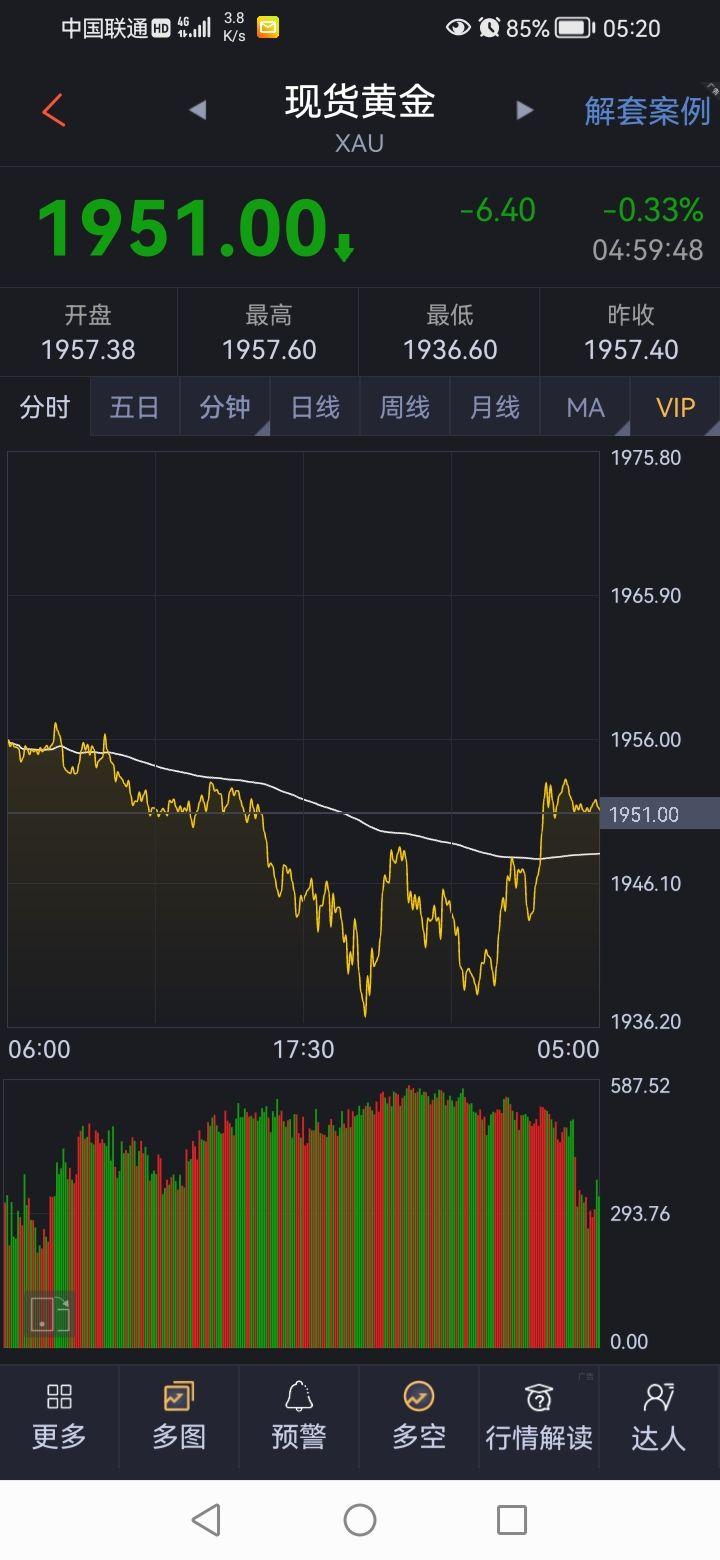Rotate chart to landscape view
The width and height of the screenshot is (720, 1560).
pos(49,1313)
